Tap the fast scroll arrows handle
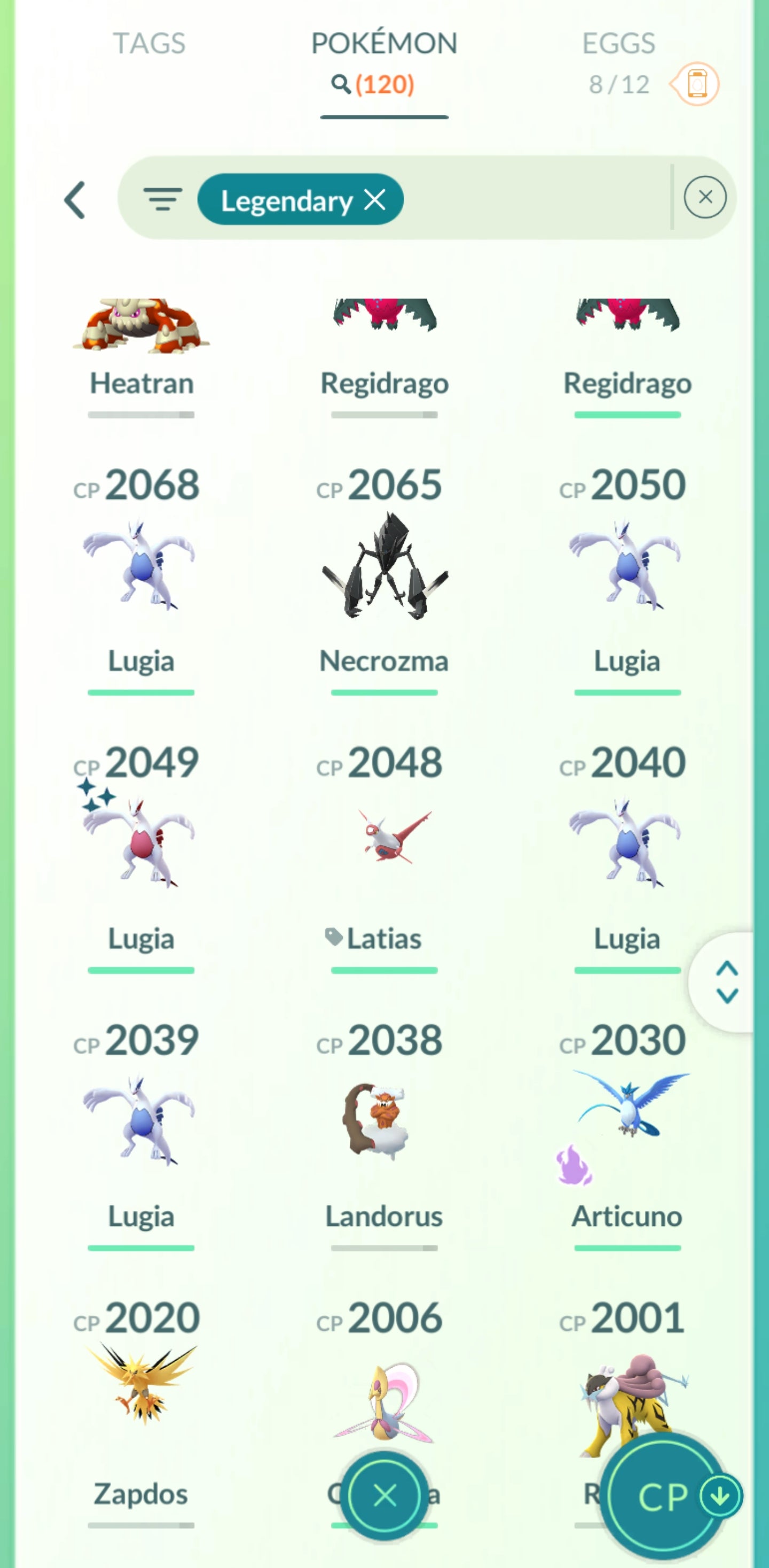769x1568 pixels. [726, 981]
